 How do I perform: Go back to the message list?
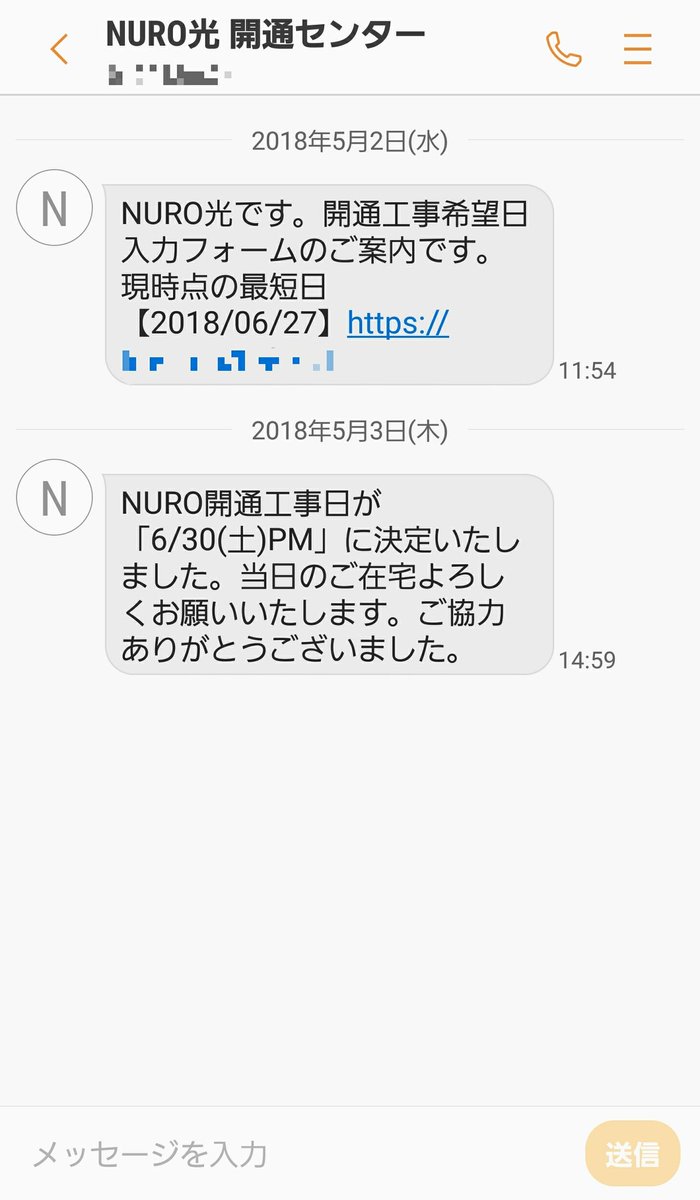click(x=59, y=49)
